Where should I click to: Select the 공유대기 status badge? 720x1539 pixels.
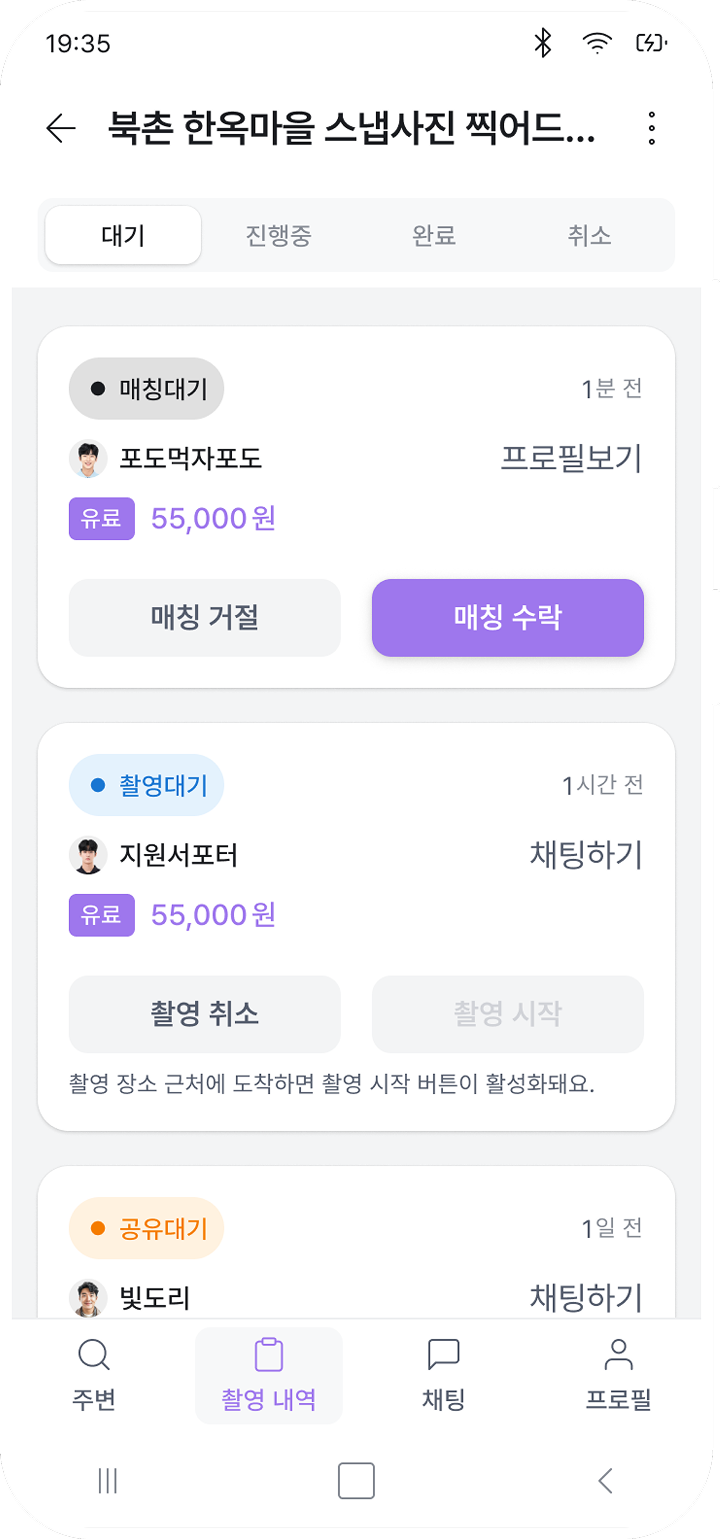coord(146,1228)
